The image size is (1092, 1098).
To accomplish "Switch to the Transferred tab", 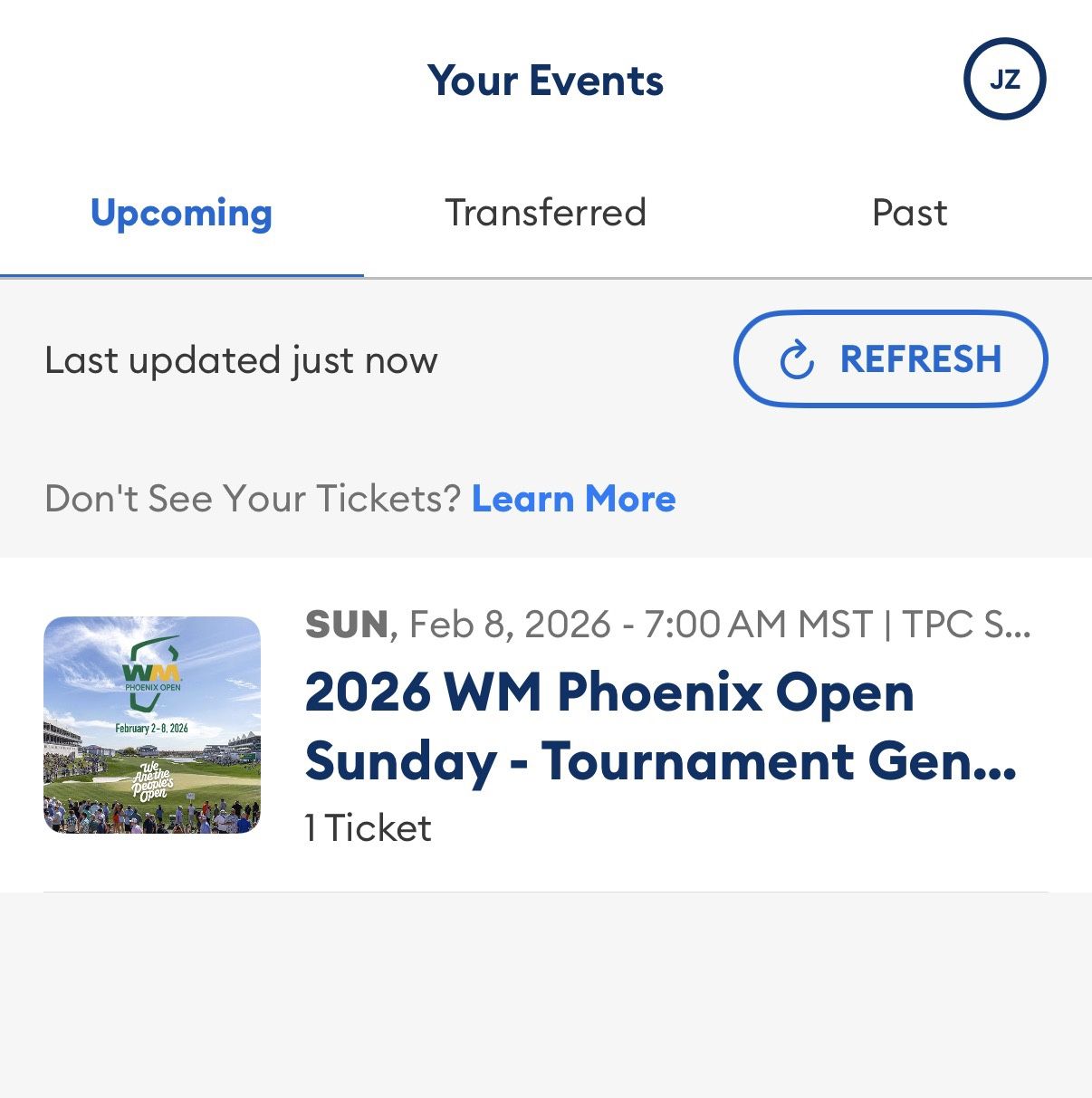I will (545, 214).
